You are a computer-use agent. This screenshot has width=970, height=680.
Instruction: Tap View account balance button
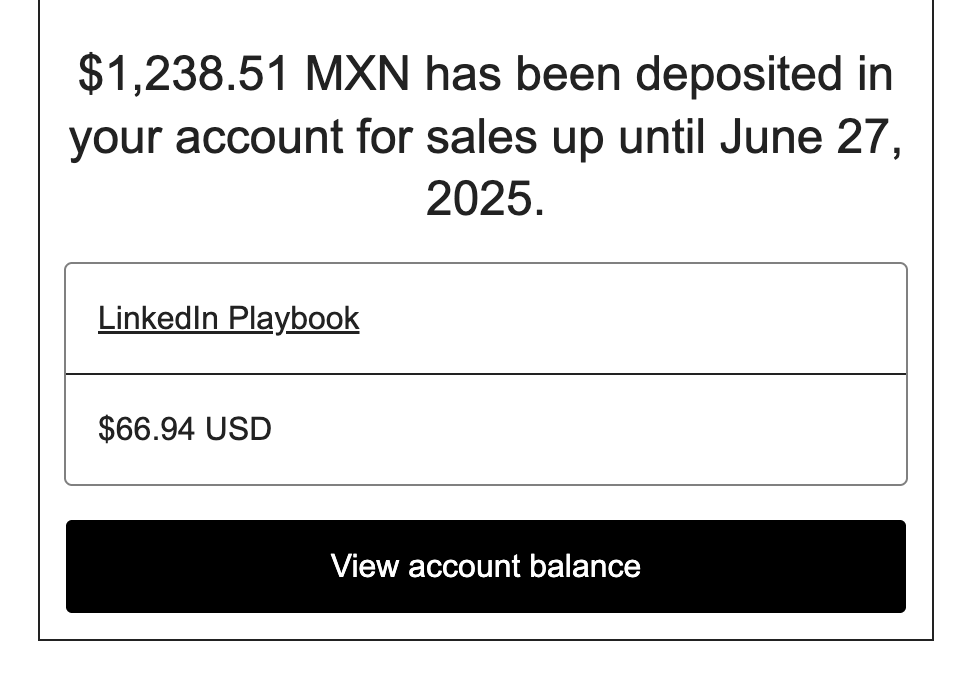pos(486,566)
